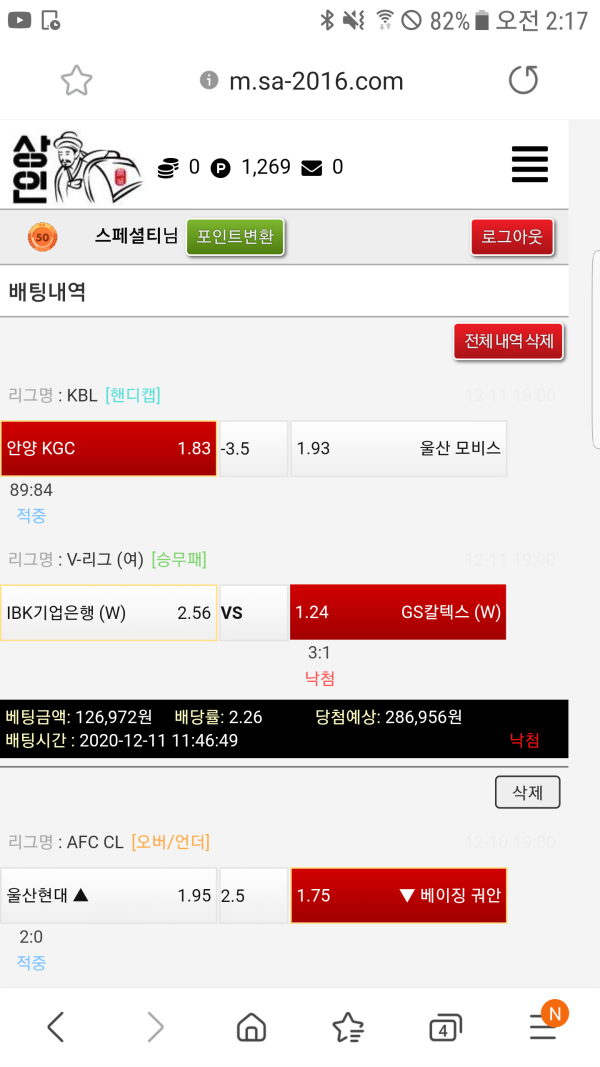Open the browser menu with N badge

(x=543, y=1026)
